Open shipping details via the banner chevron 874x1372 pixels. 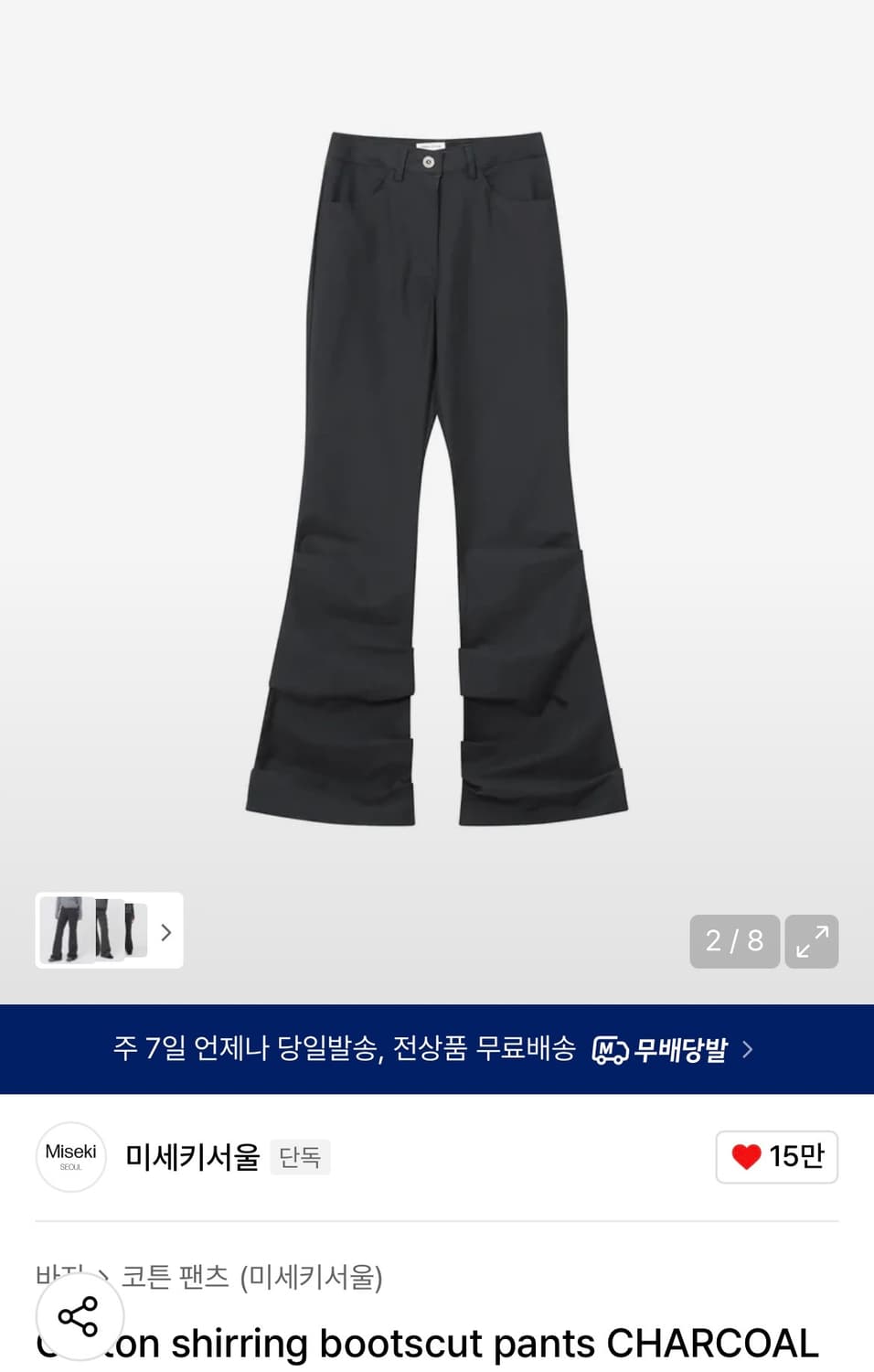click(x=748, y=1049)
